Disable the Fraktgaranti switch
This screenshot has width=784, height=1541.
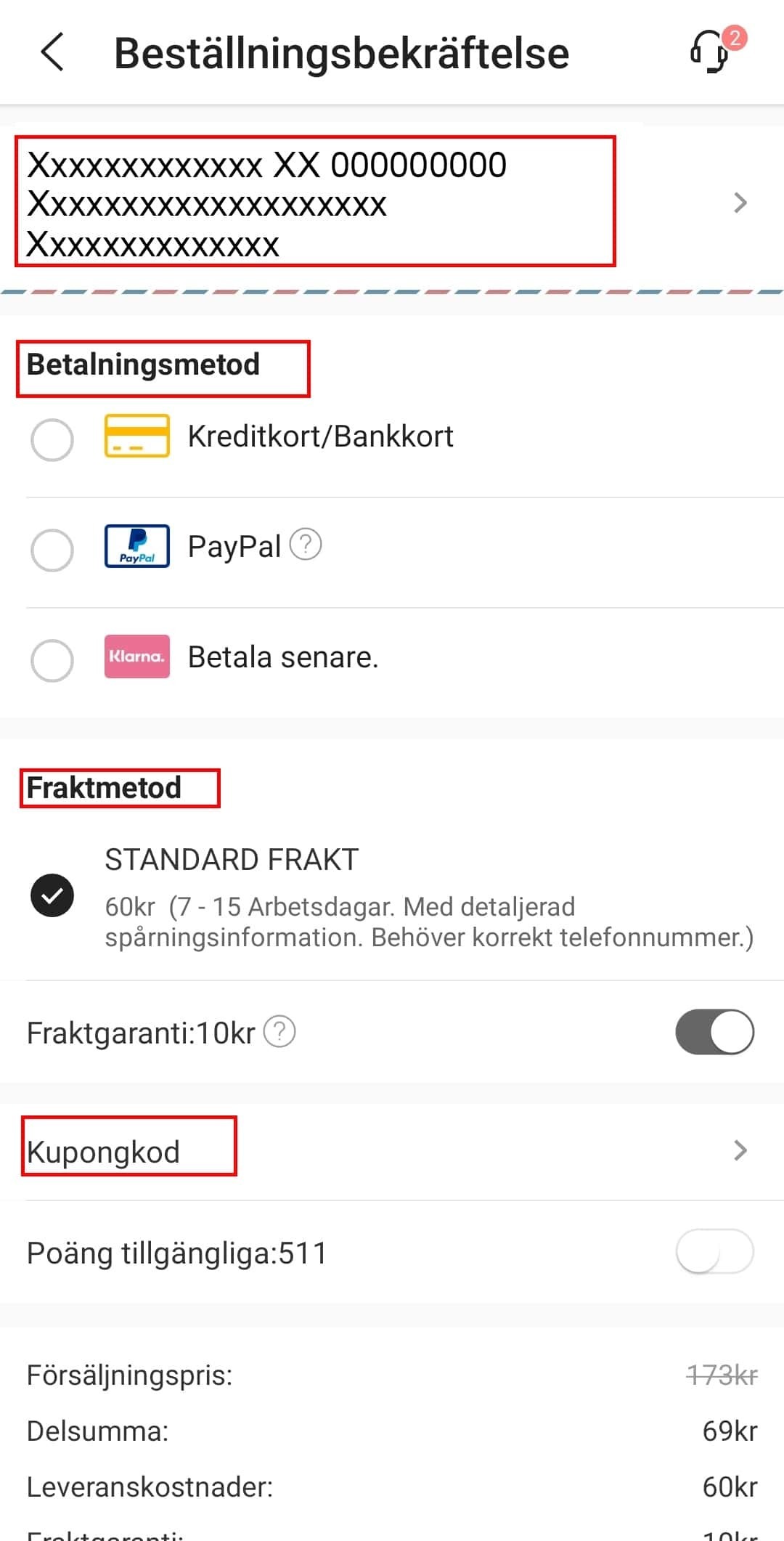714,1032
